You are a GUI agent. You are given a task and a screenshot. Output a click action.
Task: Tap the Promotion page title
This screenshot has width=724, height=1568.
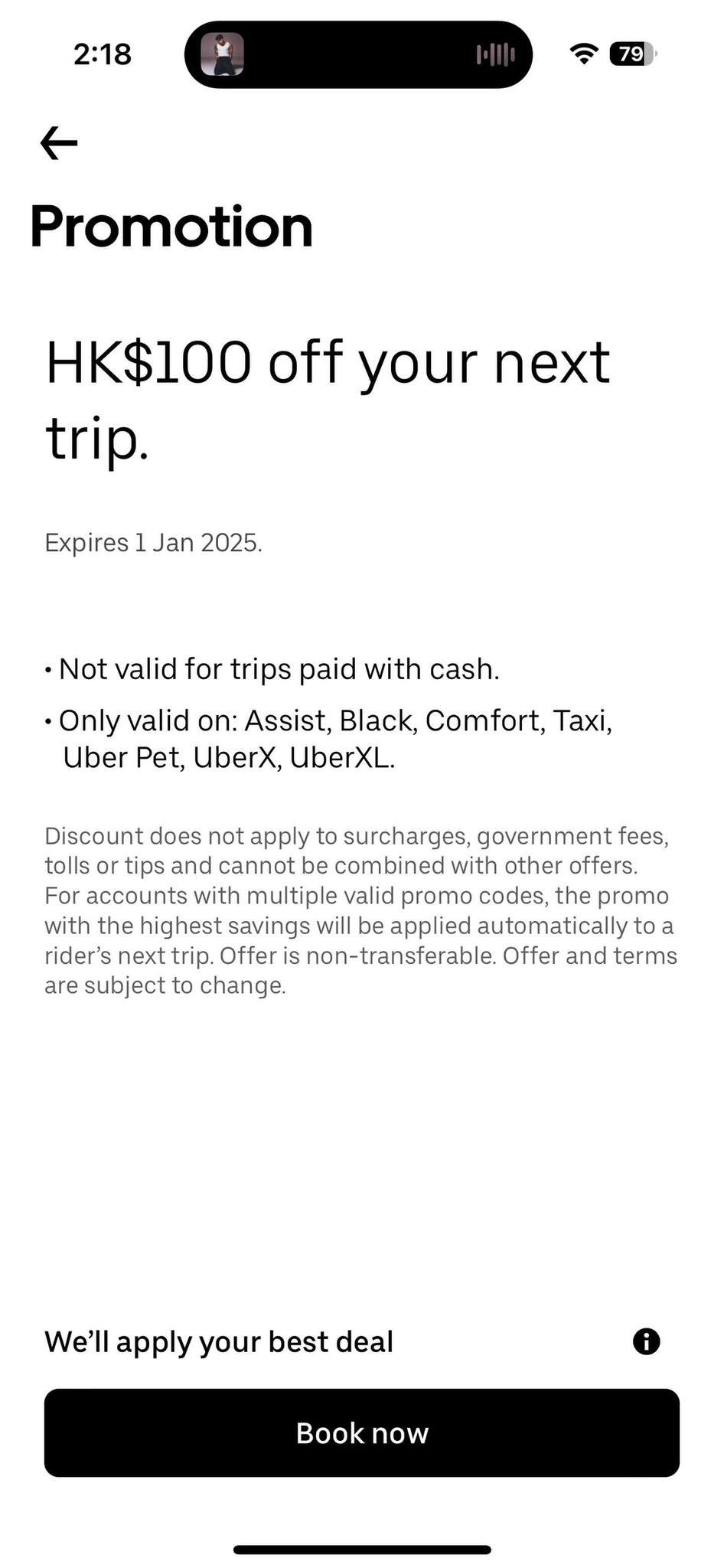click(x=171, y=227)
